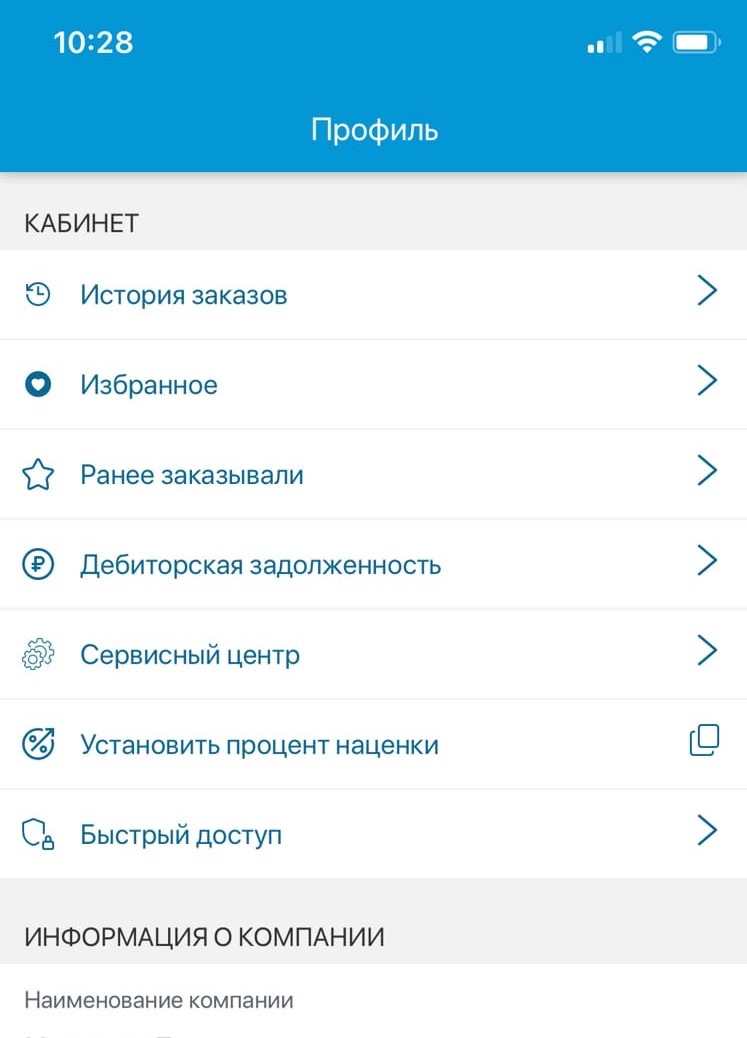Click the Наименование компании field
The height and width of the screenshot is (1038, 747).
(160, 999)
